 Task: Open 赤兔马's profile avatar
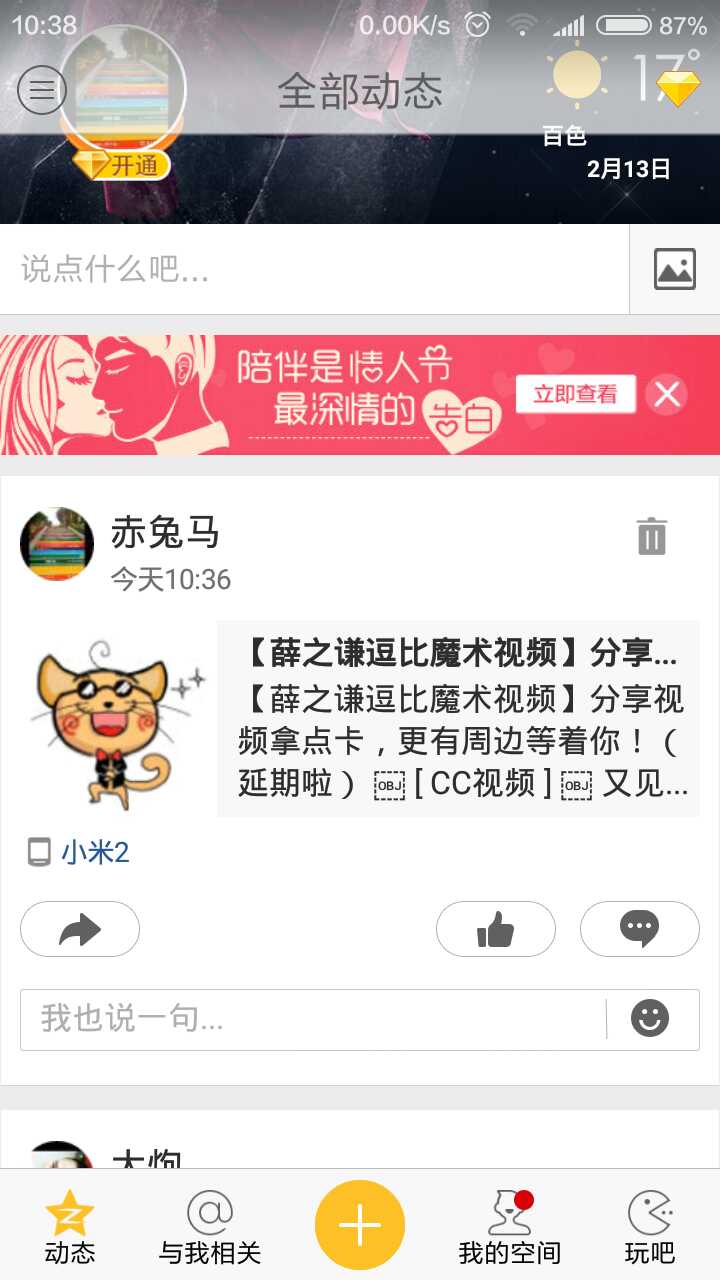click(57, 544)
